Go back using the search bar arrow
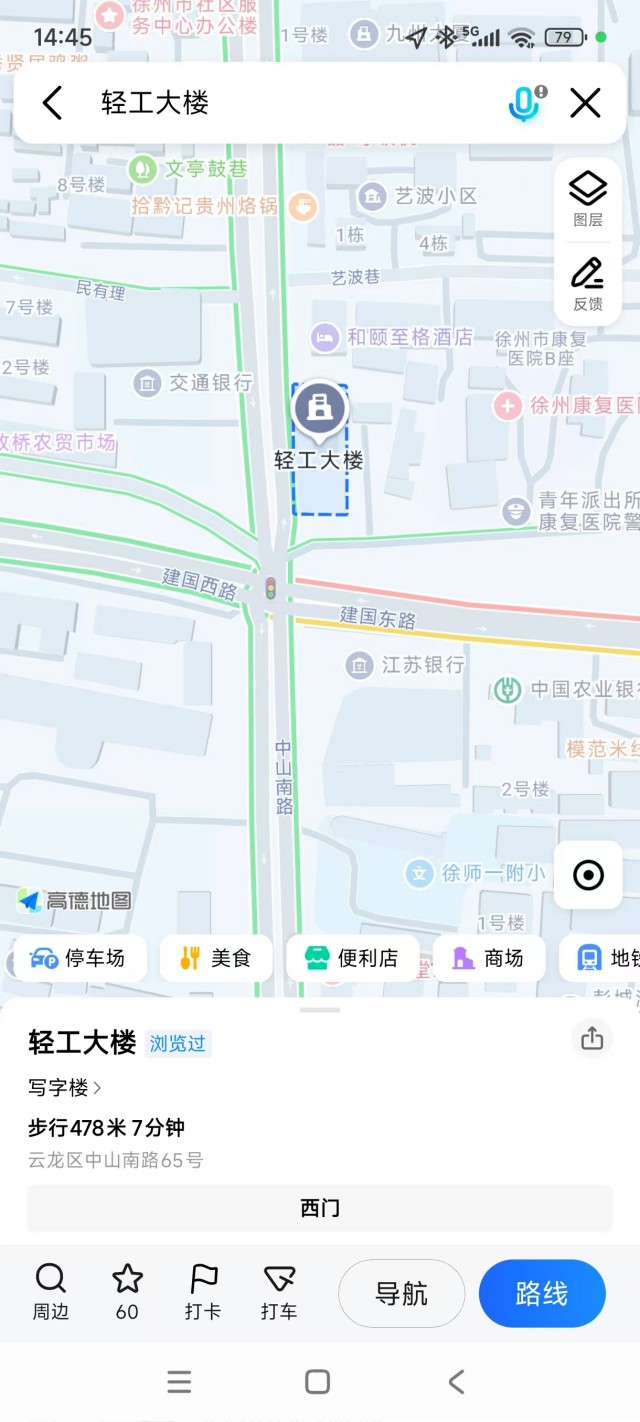 coord(52,103)
